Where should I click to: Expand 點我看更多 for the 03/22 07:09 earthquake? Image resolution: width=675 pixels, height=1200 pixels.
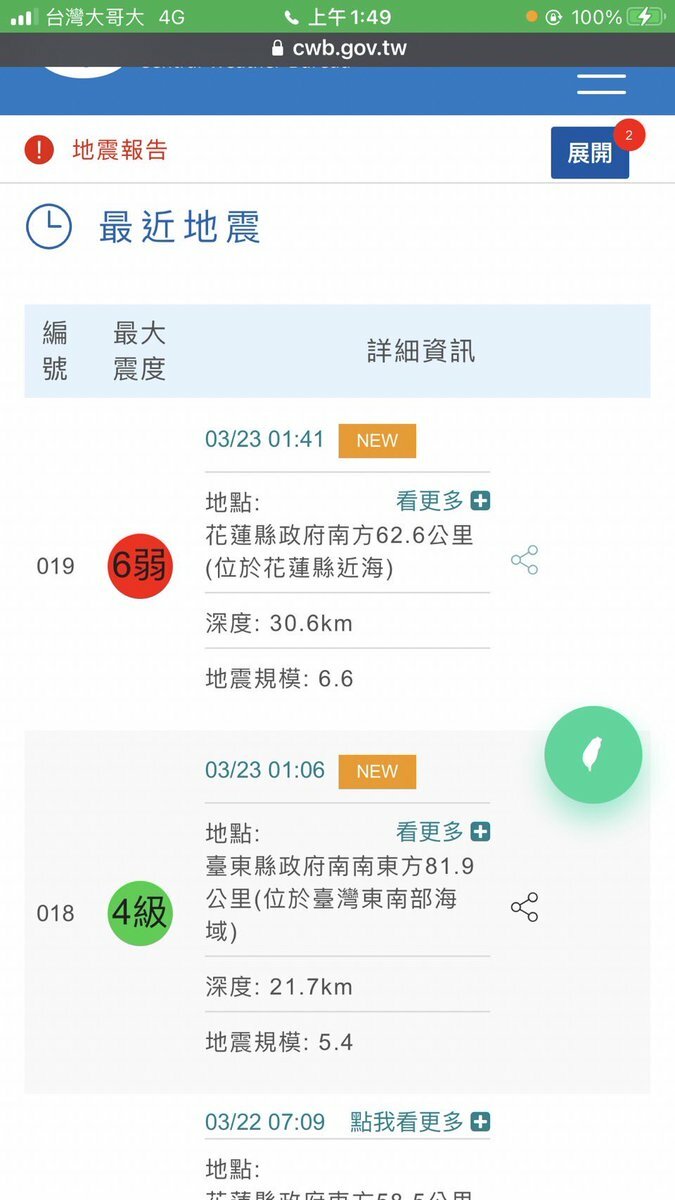coord(420,1122)
